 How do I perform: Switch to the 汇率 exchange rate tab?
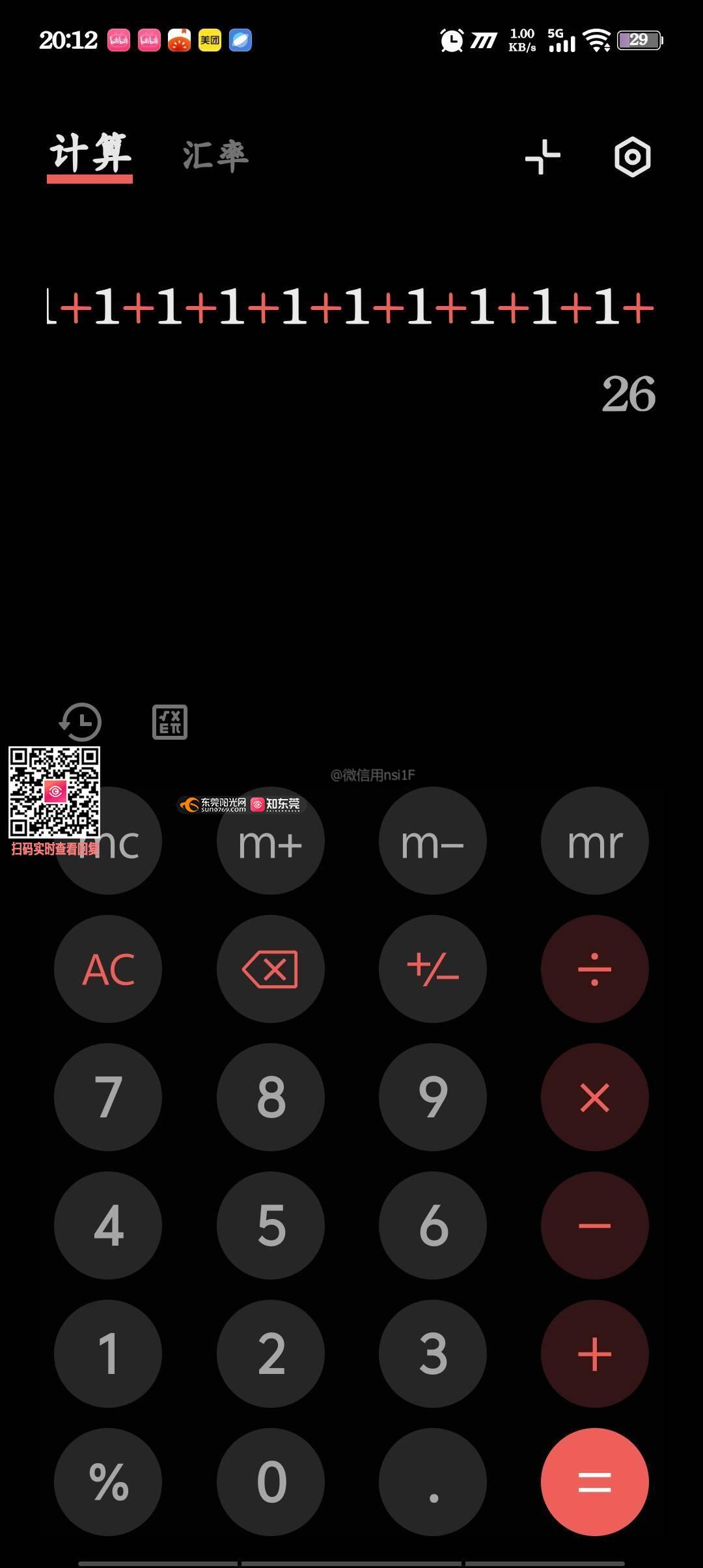pos(215,156)
